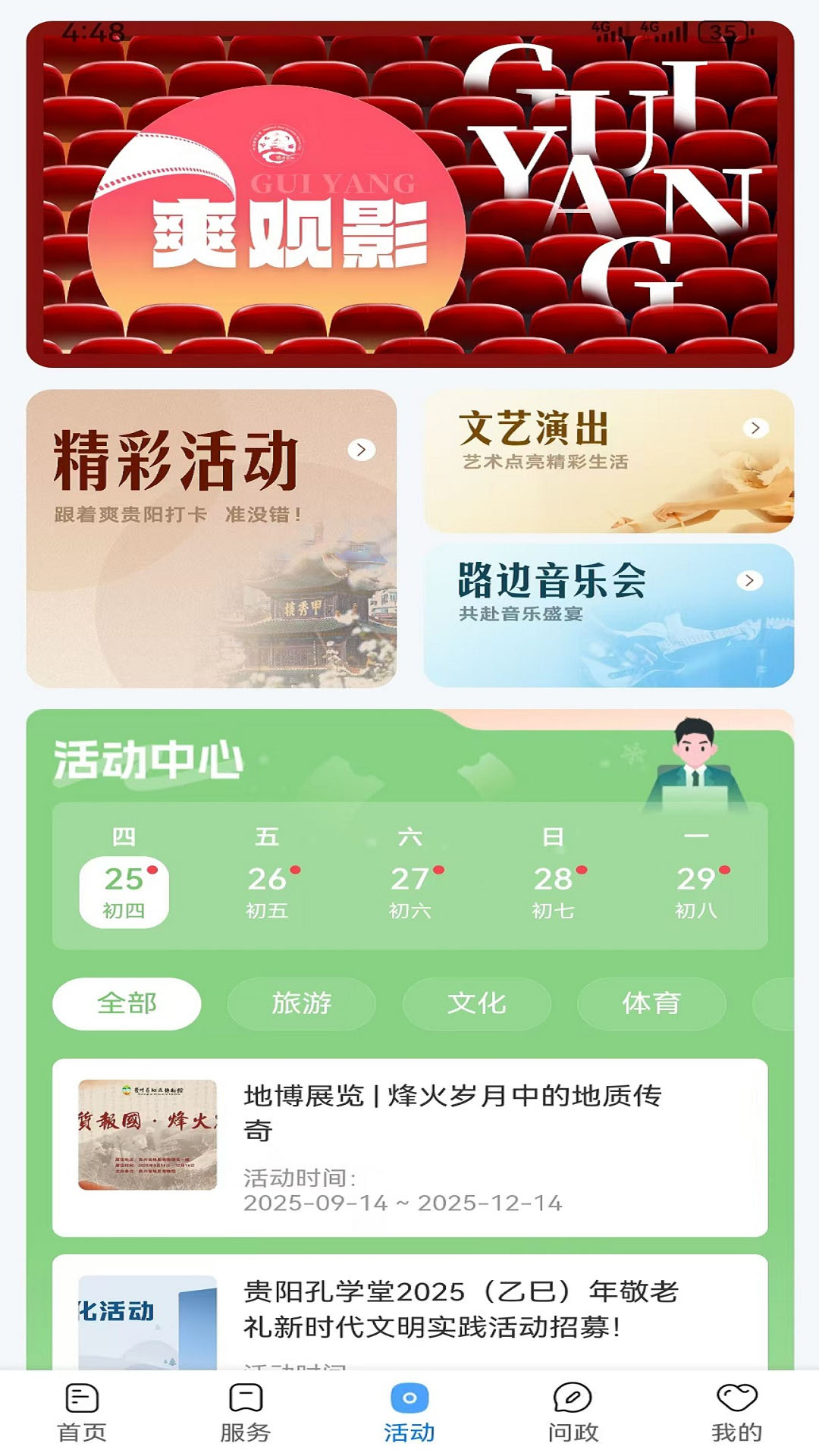819x1456 pixels.
Task: Select date 25 初四
Action: 124,891
